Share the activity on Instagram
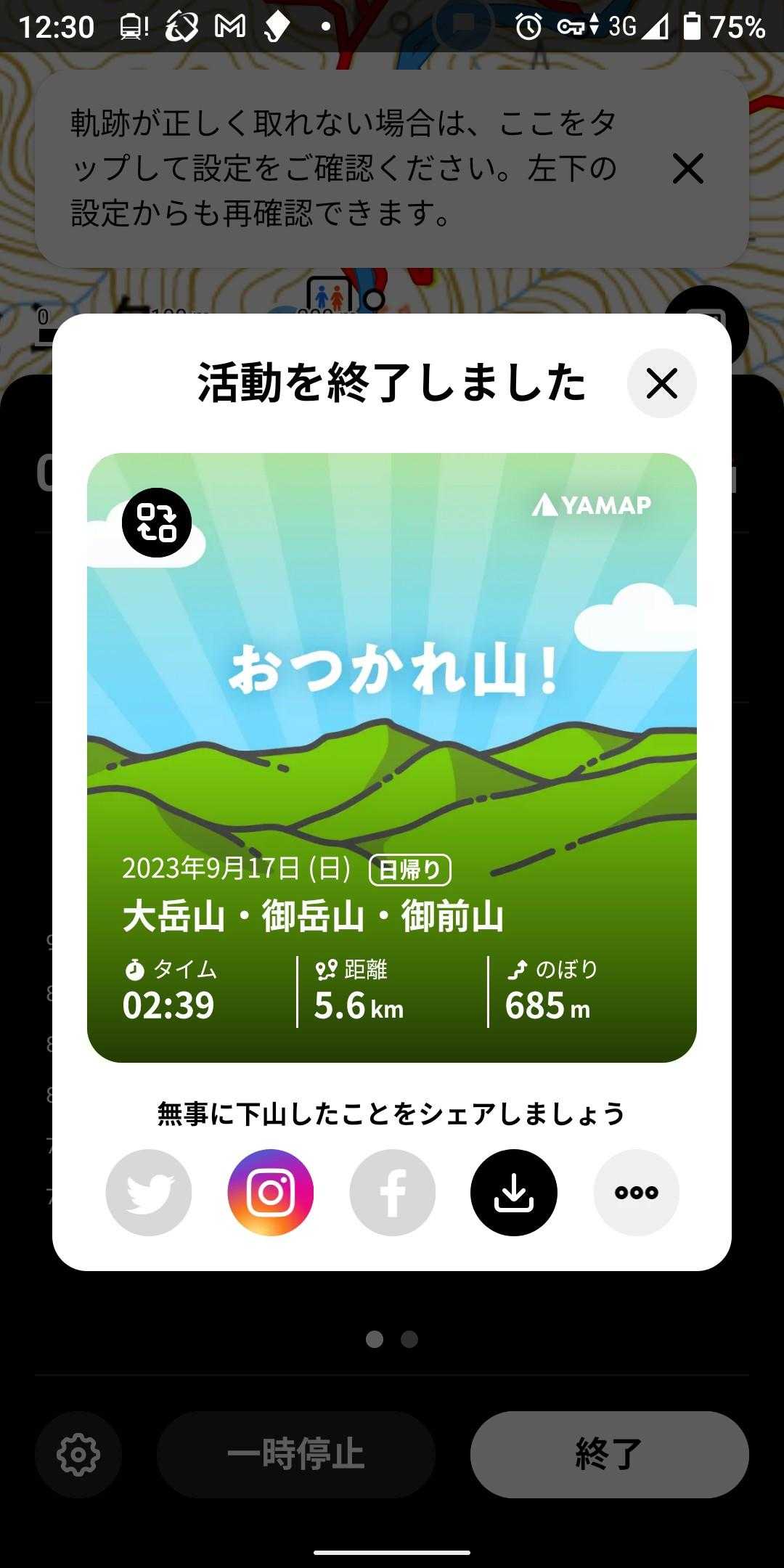This screenshot has width=784, height=1568. [271, 1193]
